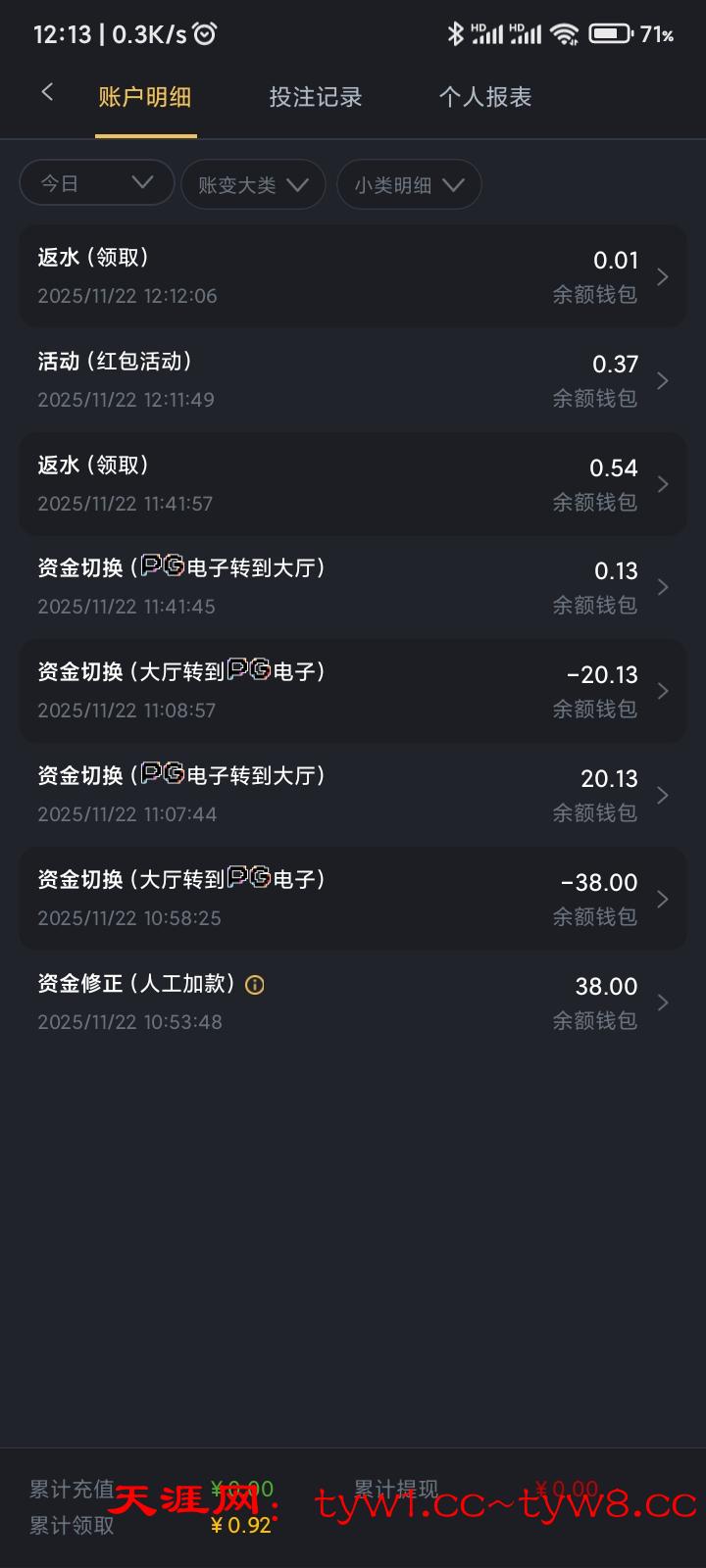Open the 0.13 资金切换 record at 11:41:45

click(x=353, y=587)
